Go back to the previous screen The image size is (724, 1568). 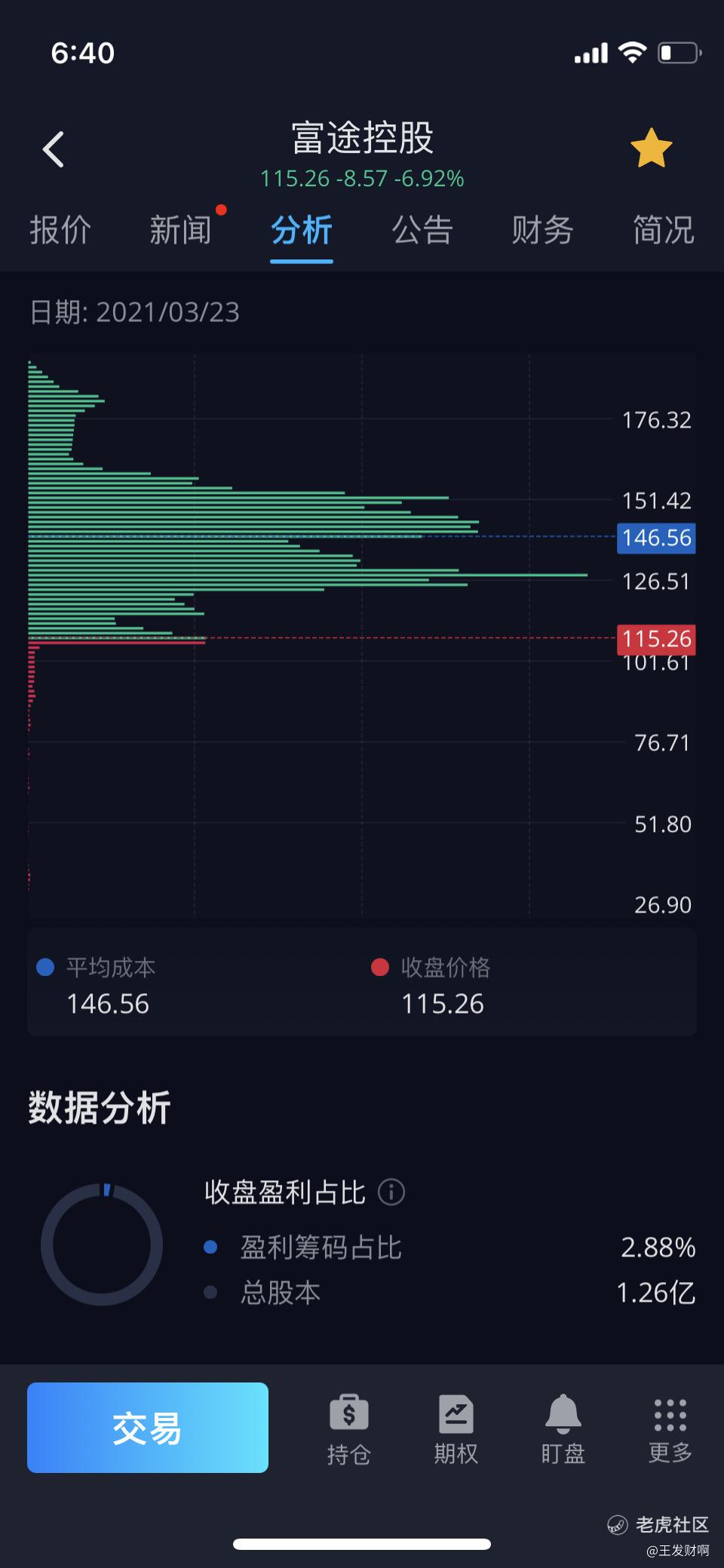(54, 149)
